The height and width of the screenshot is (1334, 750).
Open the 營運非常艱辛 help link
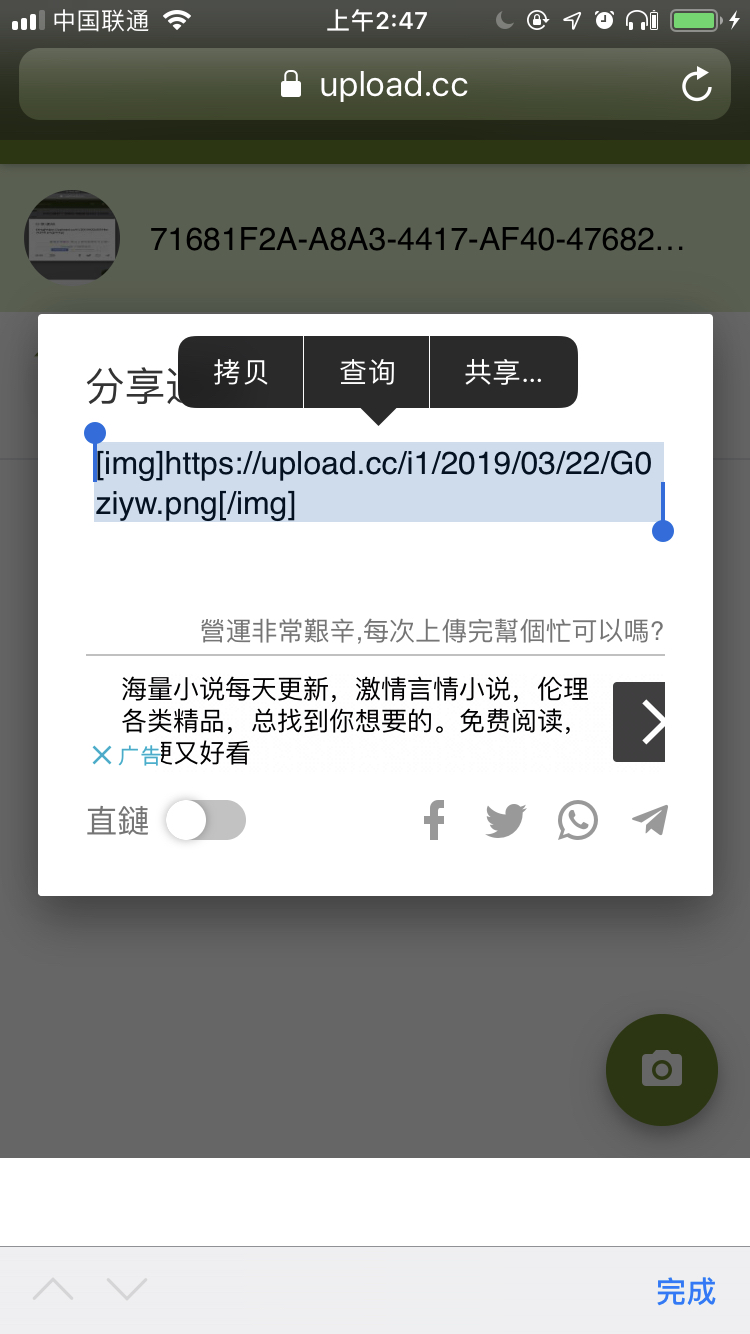432,631
